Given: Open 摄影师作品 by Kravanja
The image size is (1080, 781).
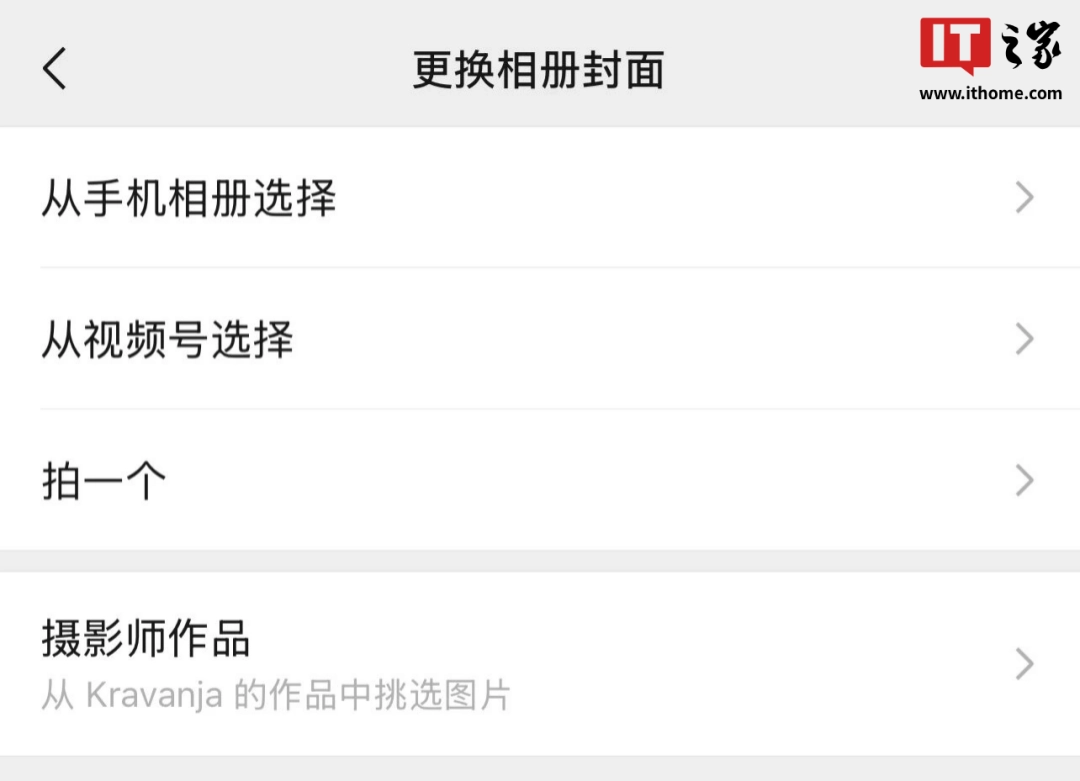Looking at the screenshot, I should coord(540,663).
